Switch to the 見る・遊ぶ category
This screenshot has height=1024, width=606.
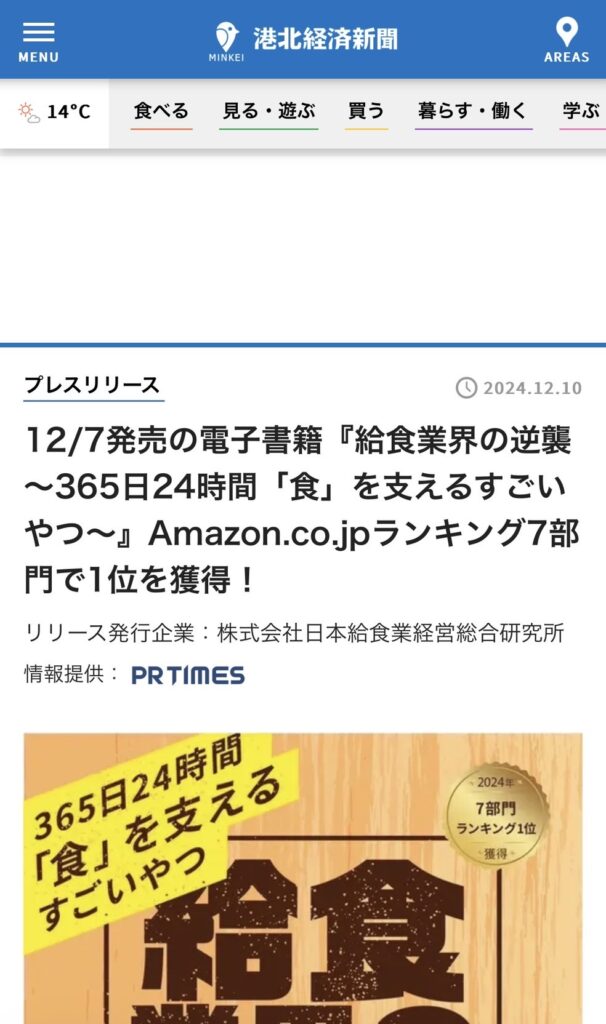point(268,112)
